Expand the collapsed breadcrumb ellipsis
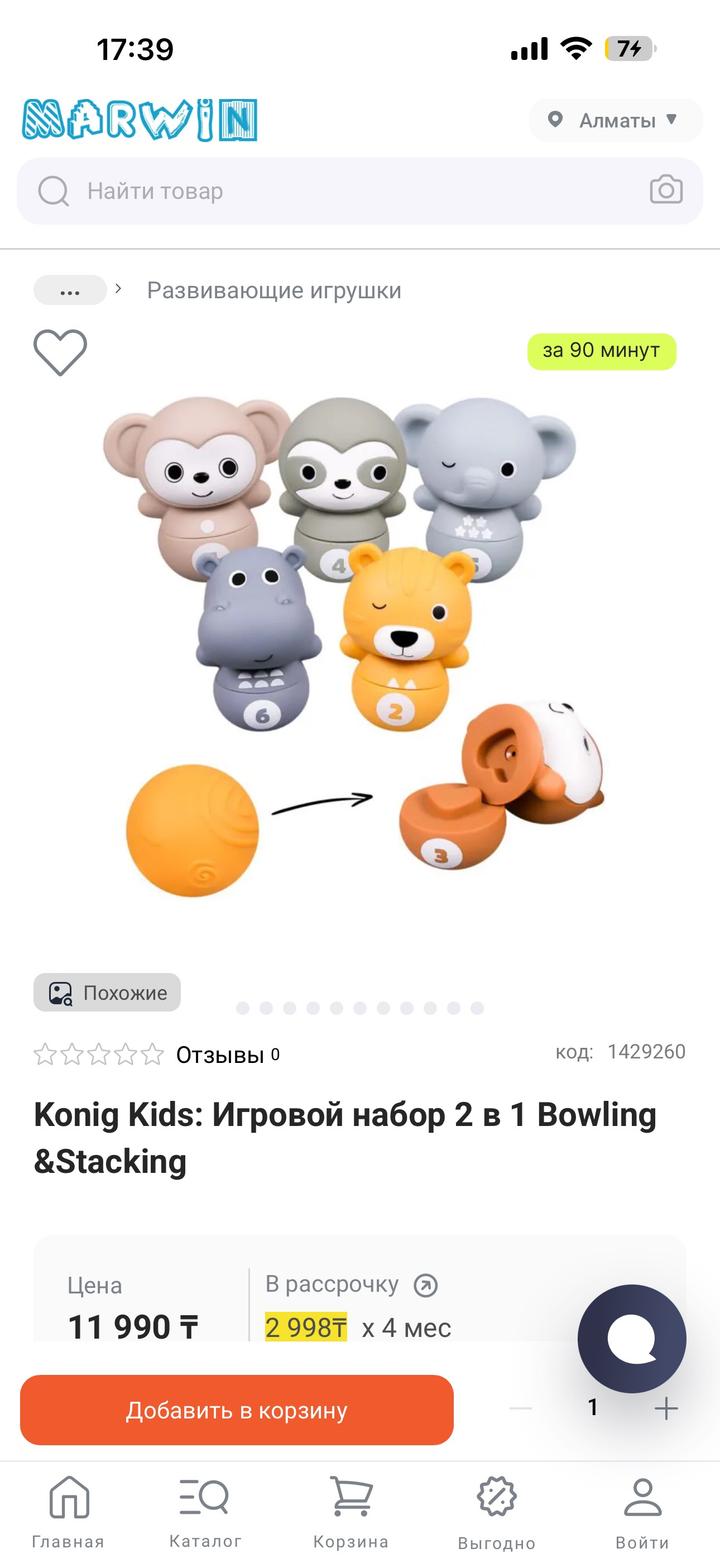Screen dimensions: 720x1561 tap(70, 290)
